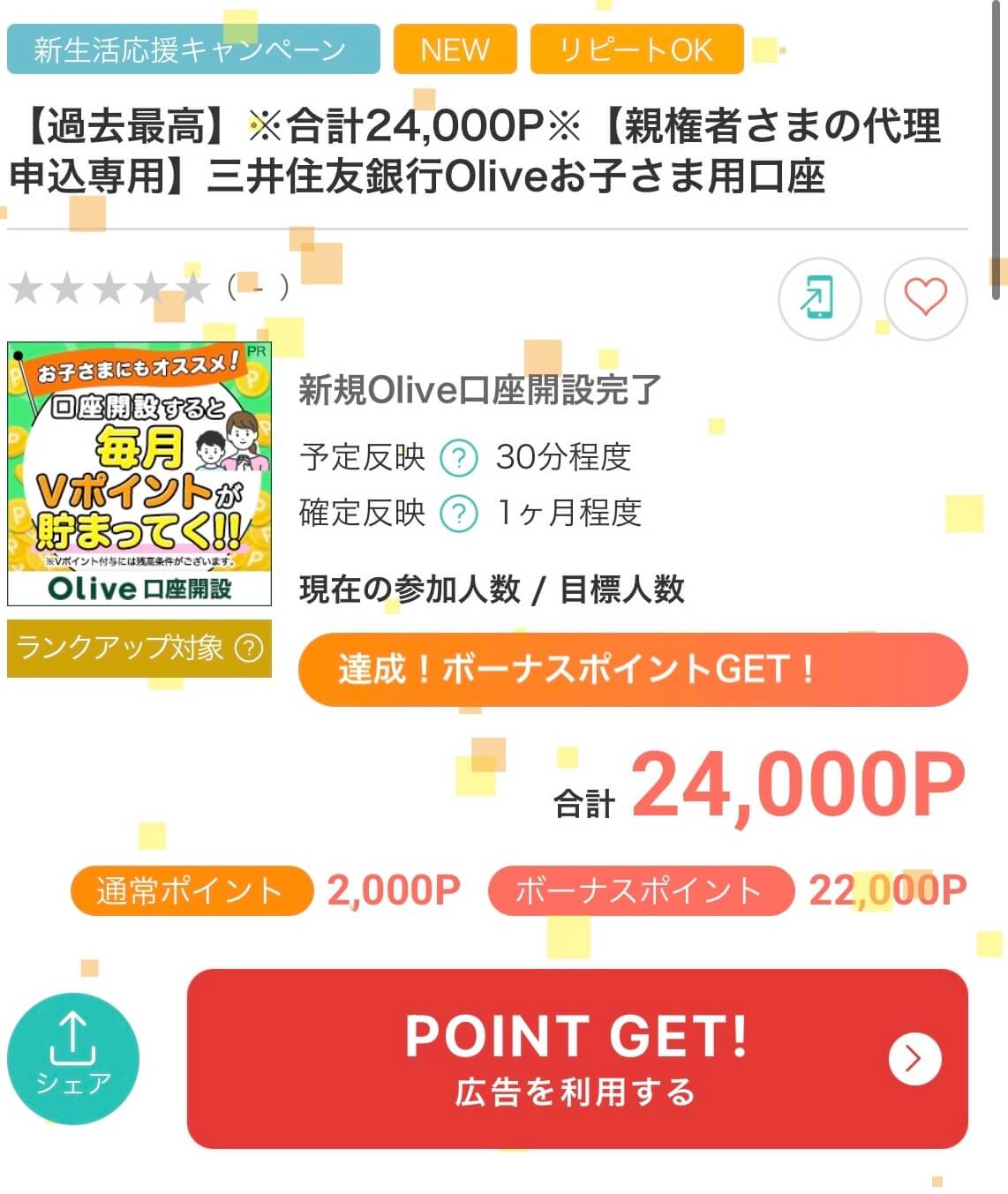Rate by clicking the first star
This screenshot has height=1194, width=1008.
(24, 287)
